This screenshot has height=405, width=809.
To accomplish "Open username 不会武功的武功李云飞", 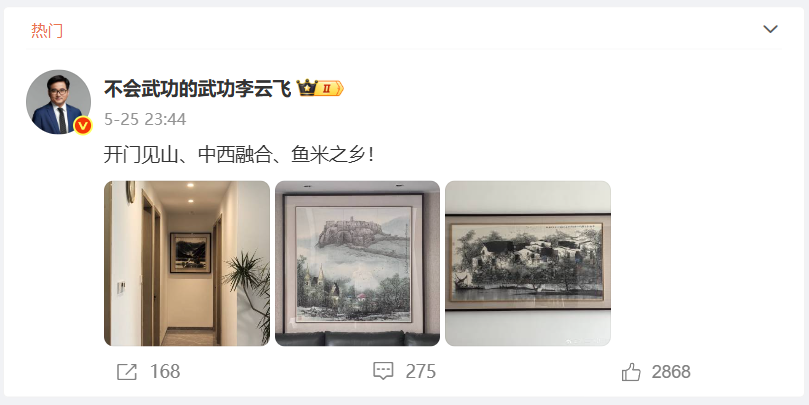I will [197, 89].
